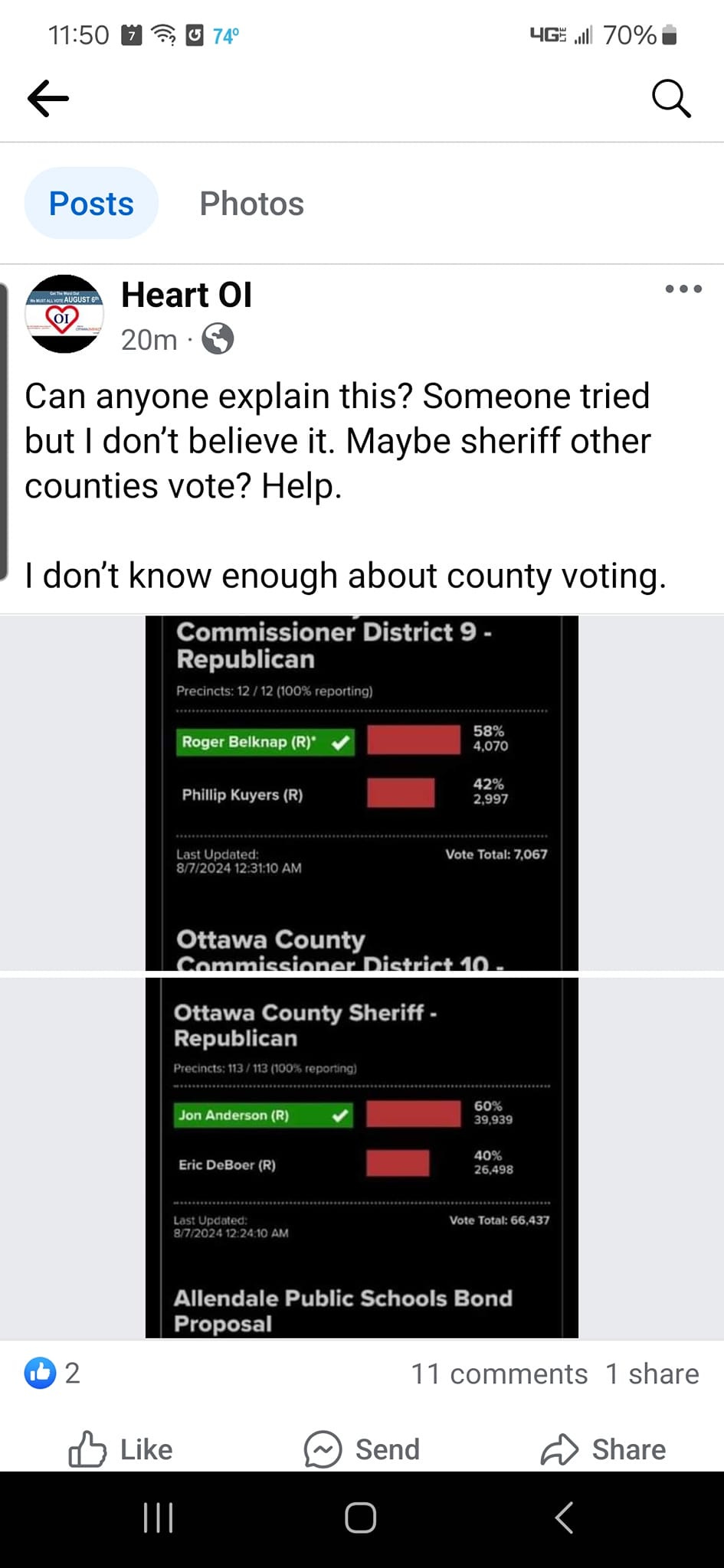
Task: Tap the system home button
Action: 361,1517
